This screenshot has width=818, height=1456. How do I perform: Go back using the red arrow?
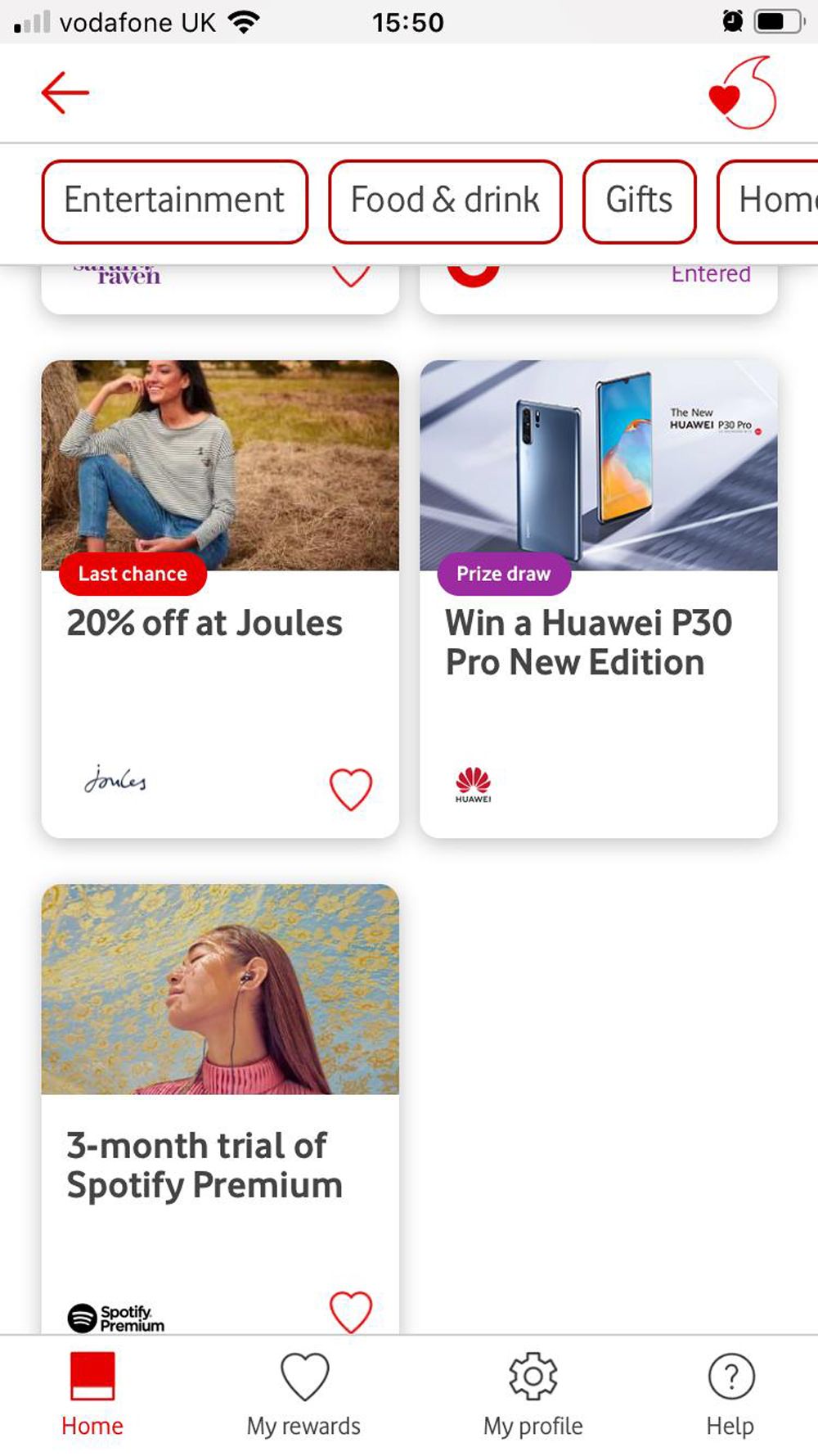[x=65, y=92]
